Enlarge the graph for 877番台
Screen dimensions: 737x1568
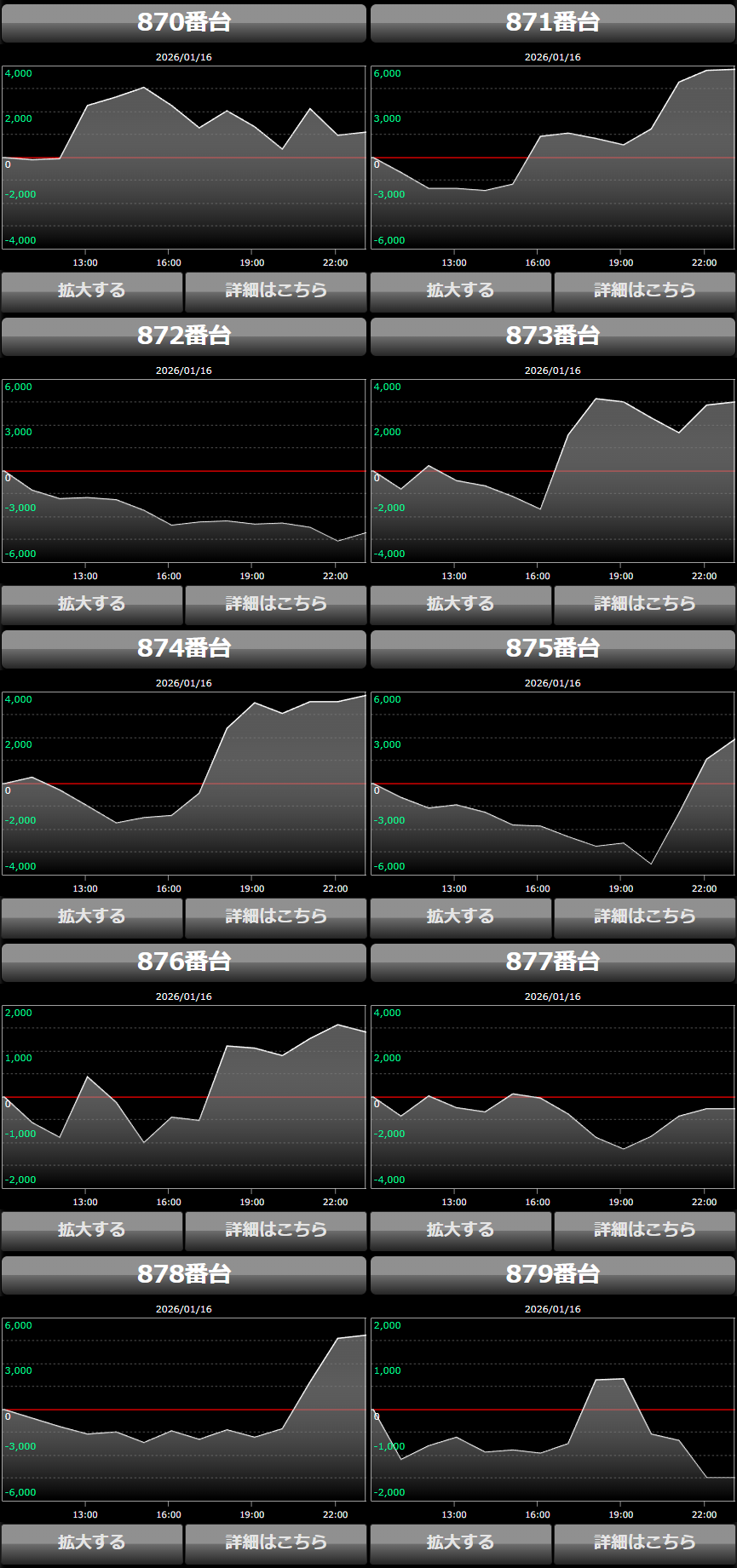[461, 1231]
